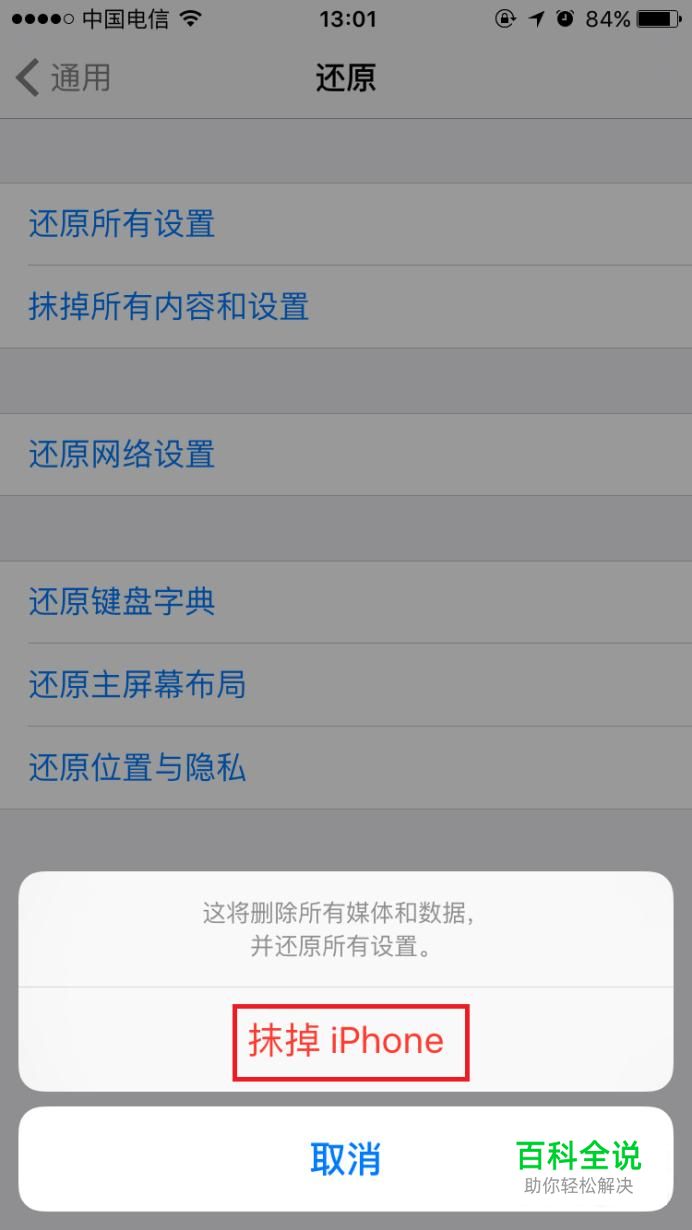The image size is (692, 1230).
Task: Confirm by tapping 抹掉 iPhone
Action: (346, 1041)
